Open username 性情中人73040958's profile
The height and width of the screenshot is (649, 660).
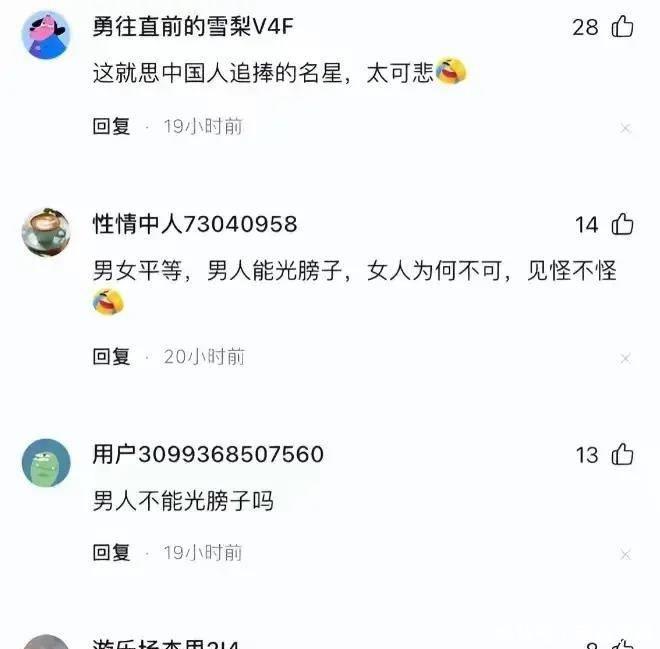(x=194, y=224)
